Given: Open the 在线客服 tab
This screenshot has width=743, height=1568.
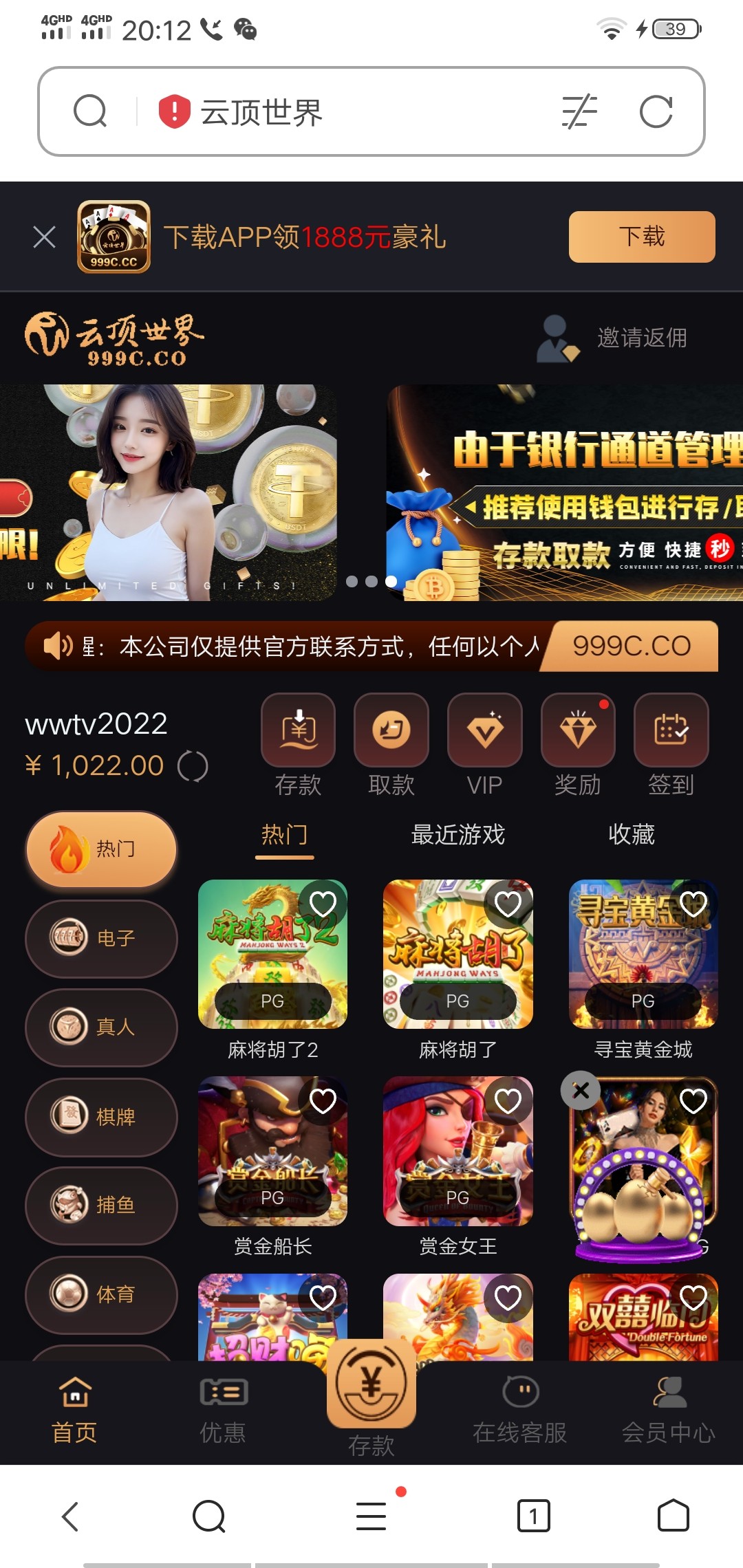Looking at the screenshot, I should point(520,1410).
